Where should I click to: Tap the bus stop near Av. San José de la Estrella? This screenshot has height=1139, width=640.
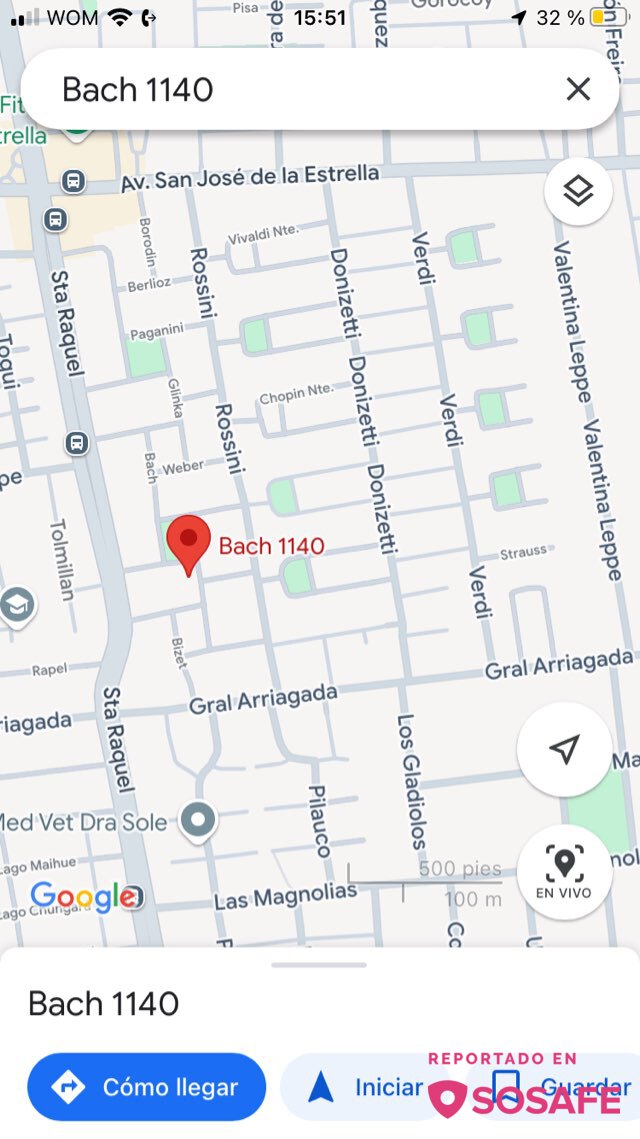pyautogui.click(x=72, y=182)
